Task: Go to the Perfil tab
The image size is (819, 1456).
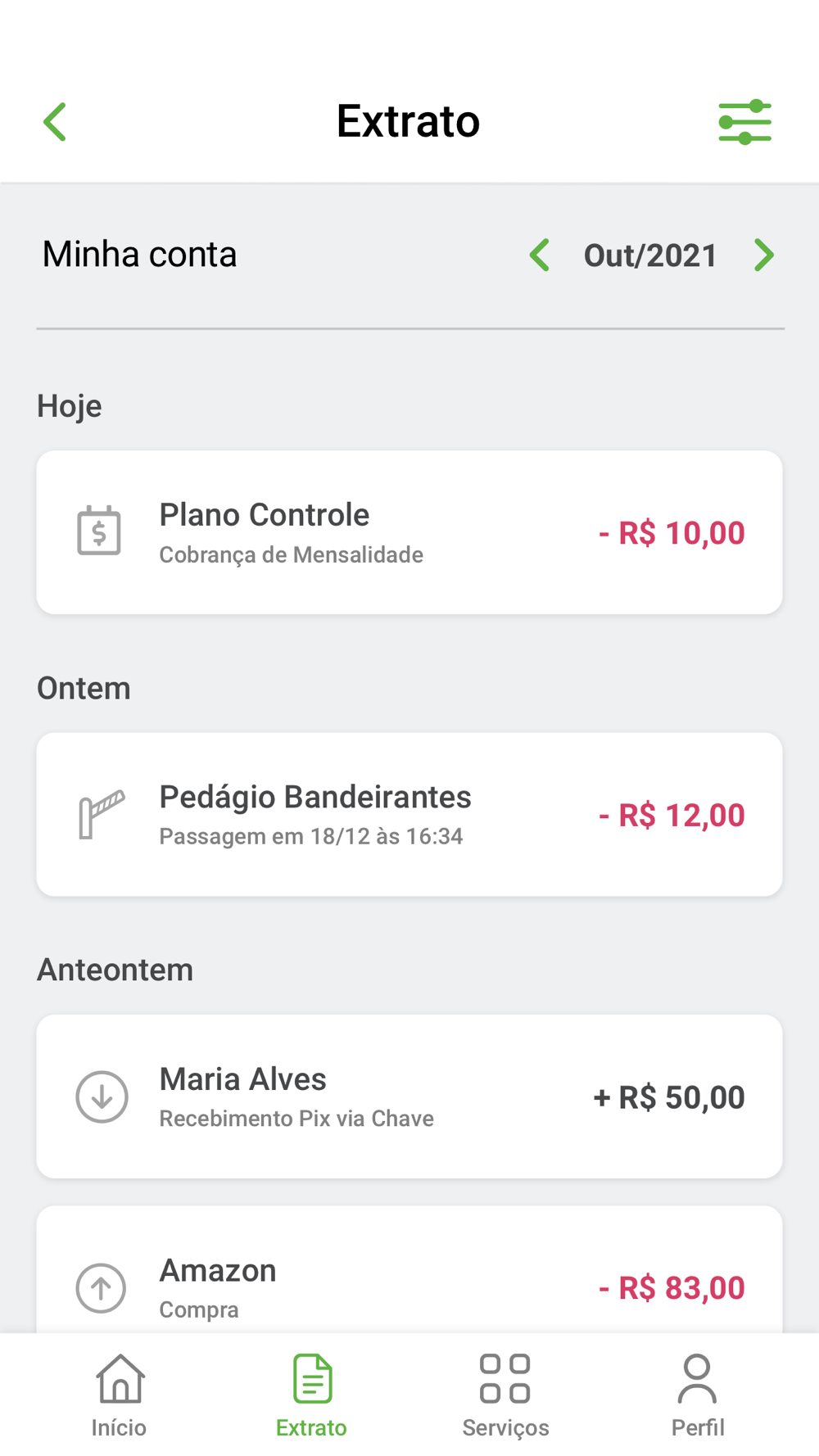Action: tap(698, 1395)
